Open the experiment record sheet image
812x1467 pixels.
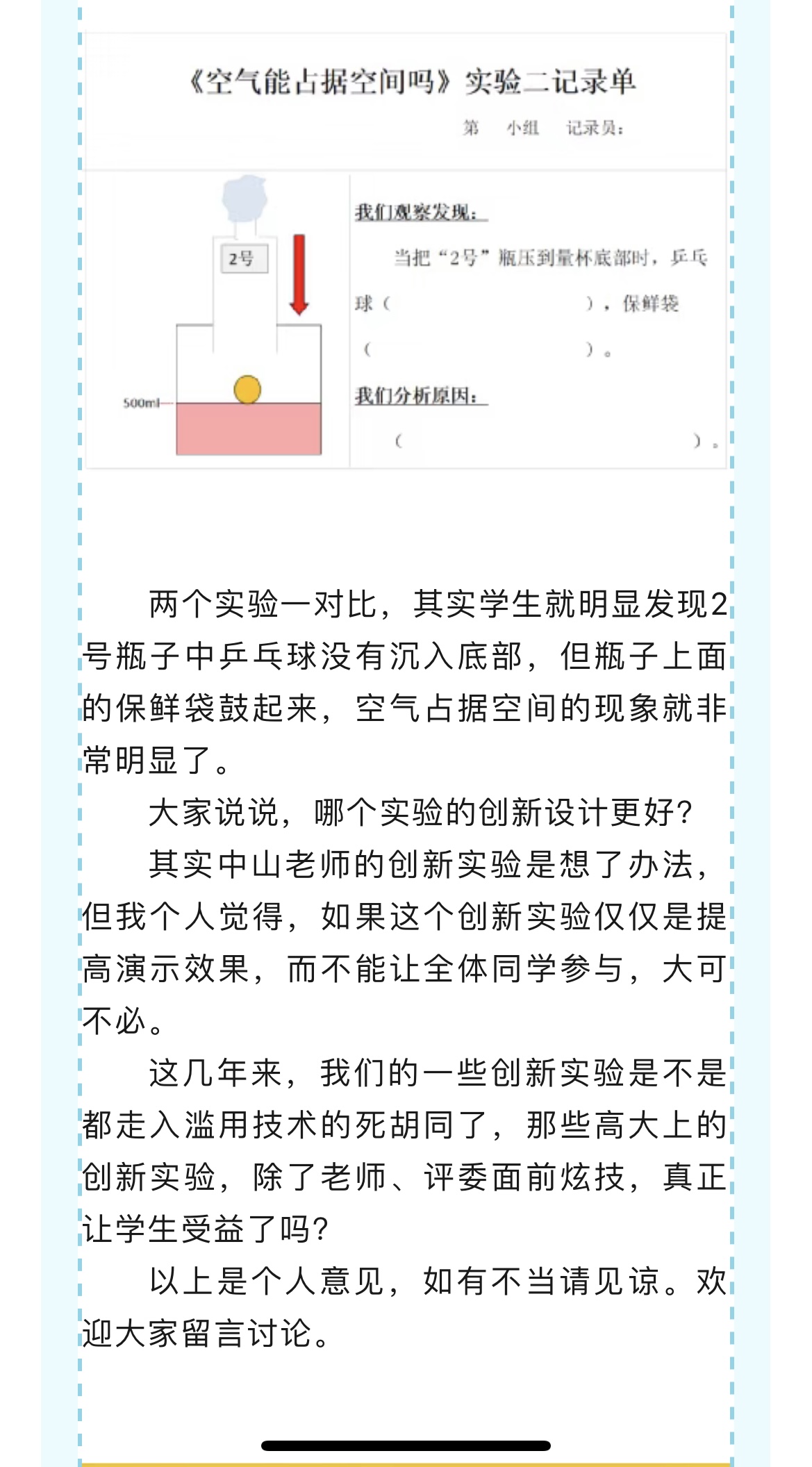[x=406, y=251]
